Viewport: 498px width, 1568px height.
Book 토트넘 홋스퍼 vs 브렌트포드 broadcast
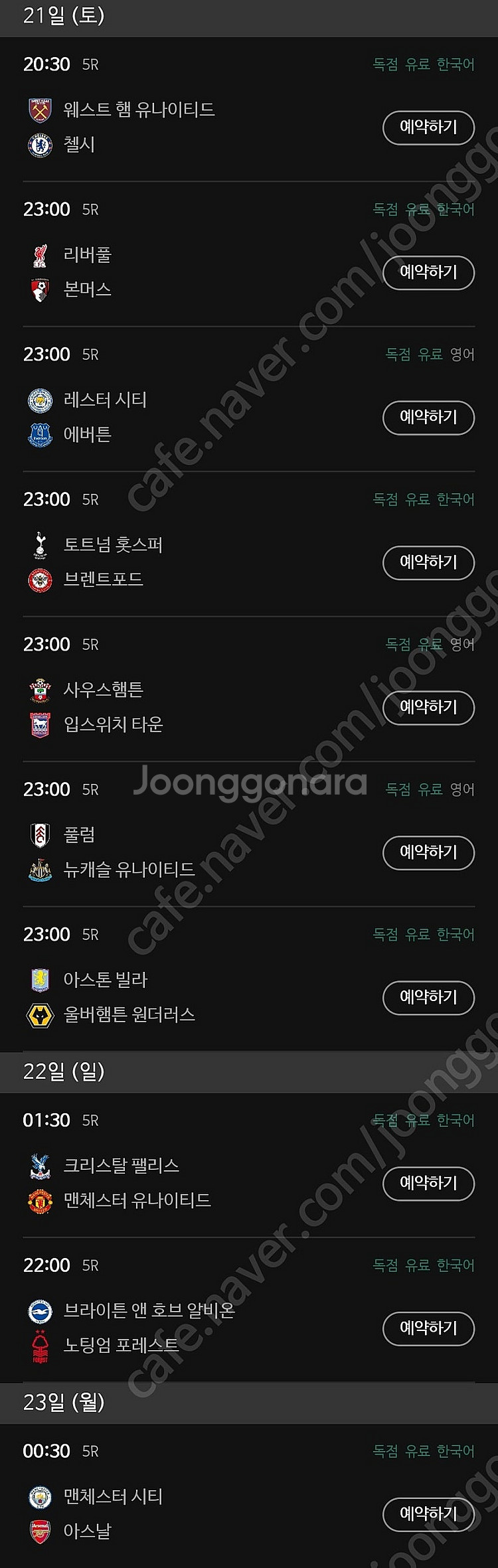428,562
